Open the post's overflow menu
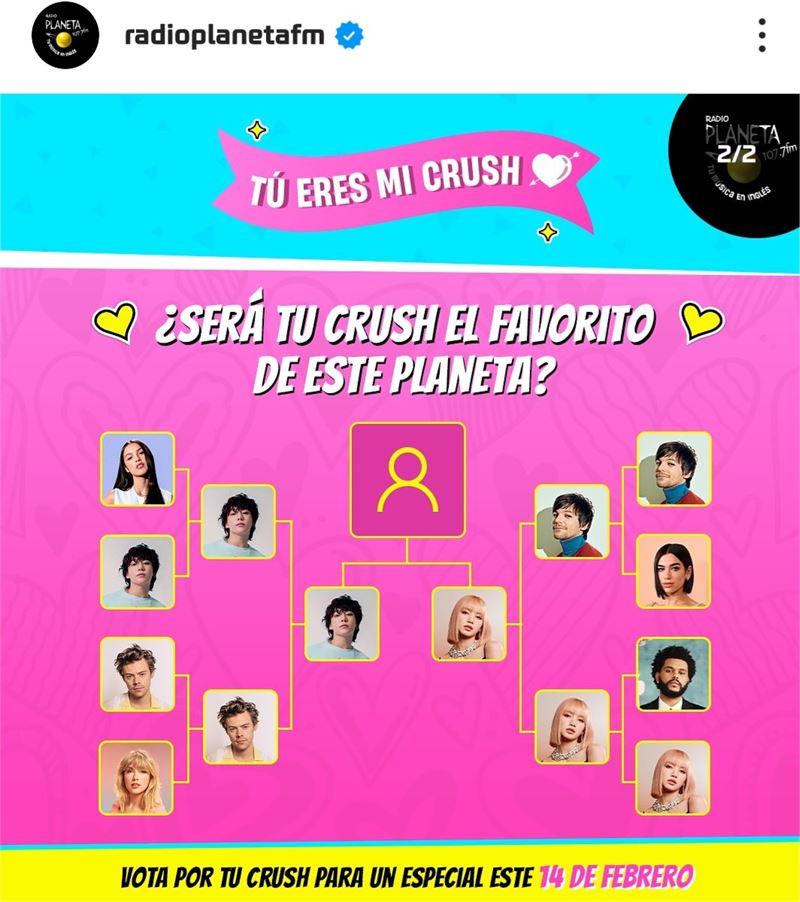Screen dimensions: 800x902 tap(762, 36)
